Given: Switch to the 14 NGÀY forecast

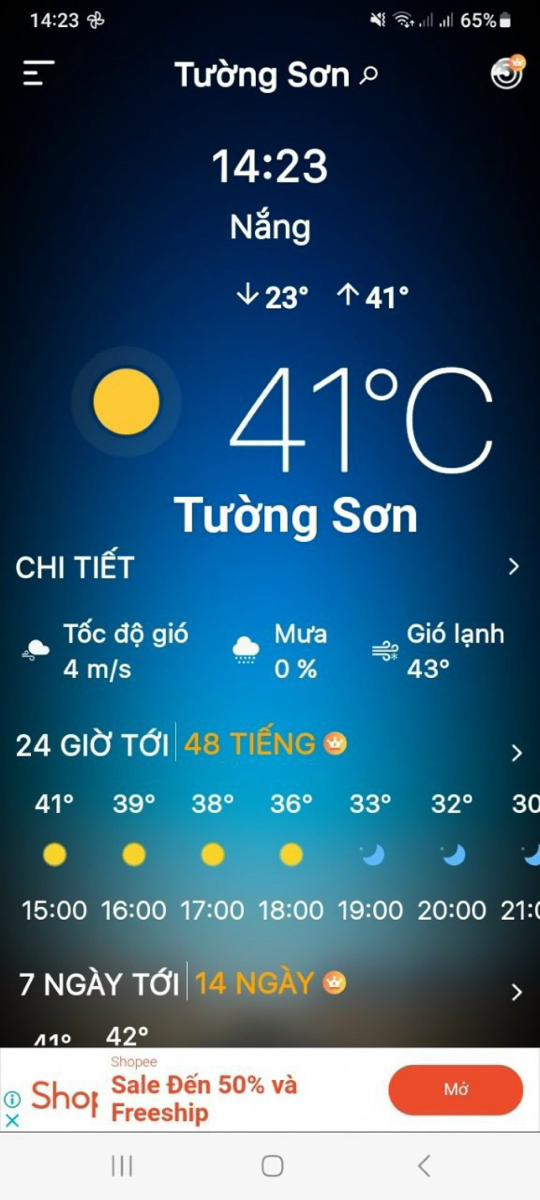Looking at the screenshot, I should click(270, 983).
